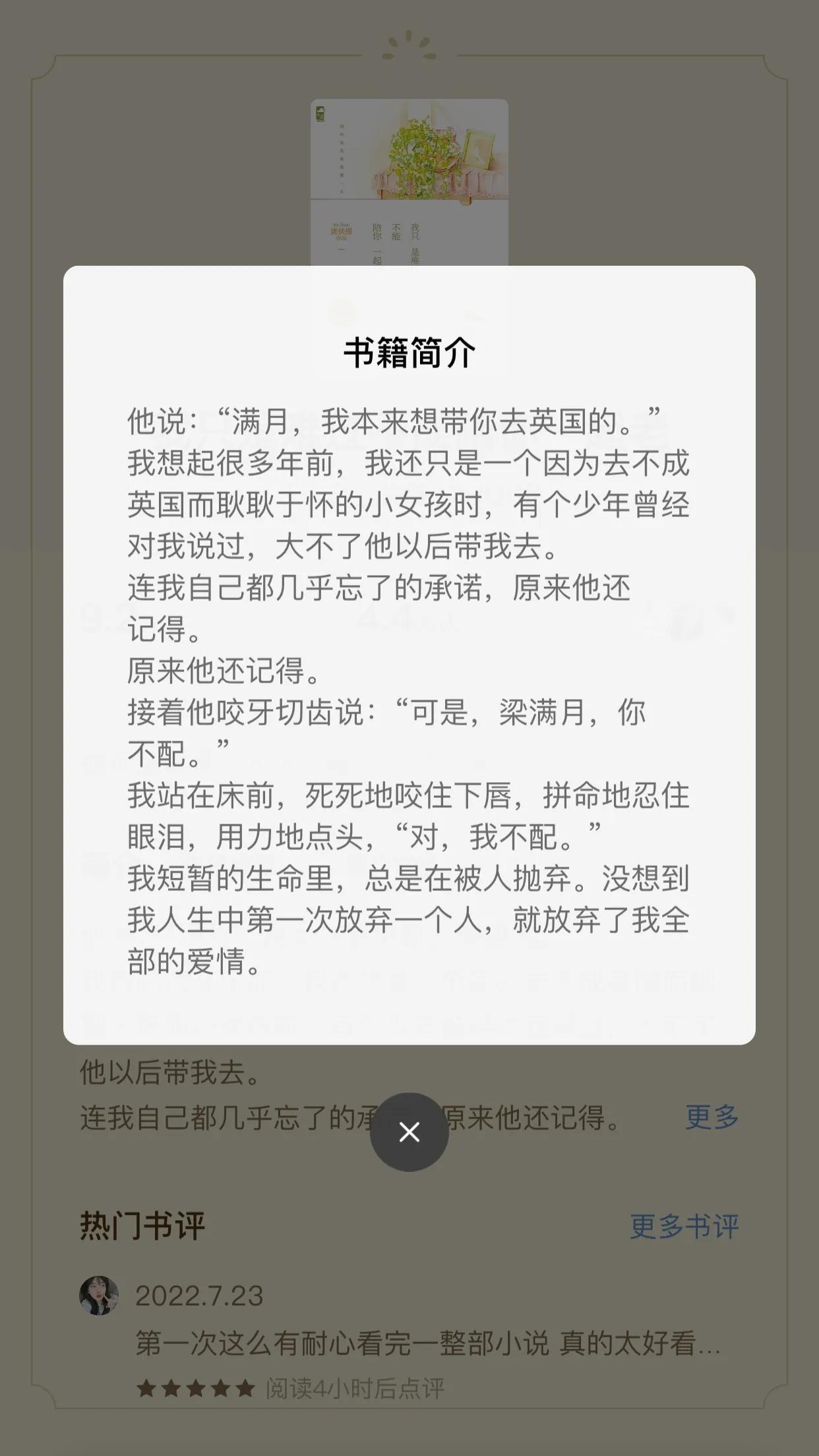The height and width of the screenshot is (1456, 819).
Task: Expand the synopsis via 更多
Action: point(712,1117)
